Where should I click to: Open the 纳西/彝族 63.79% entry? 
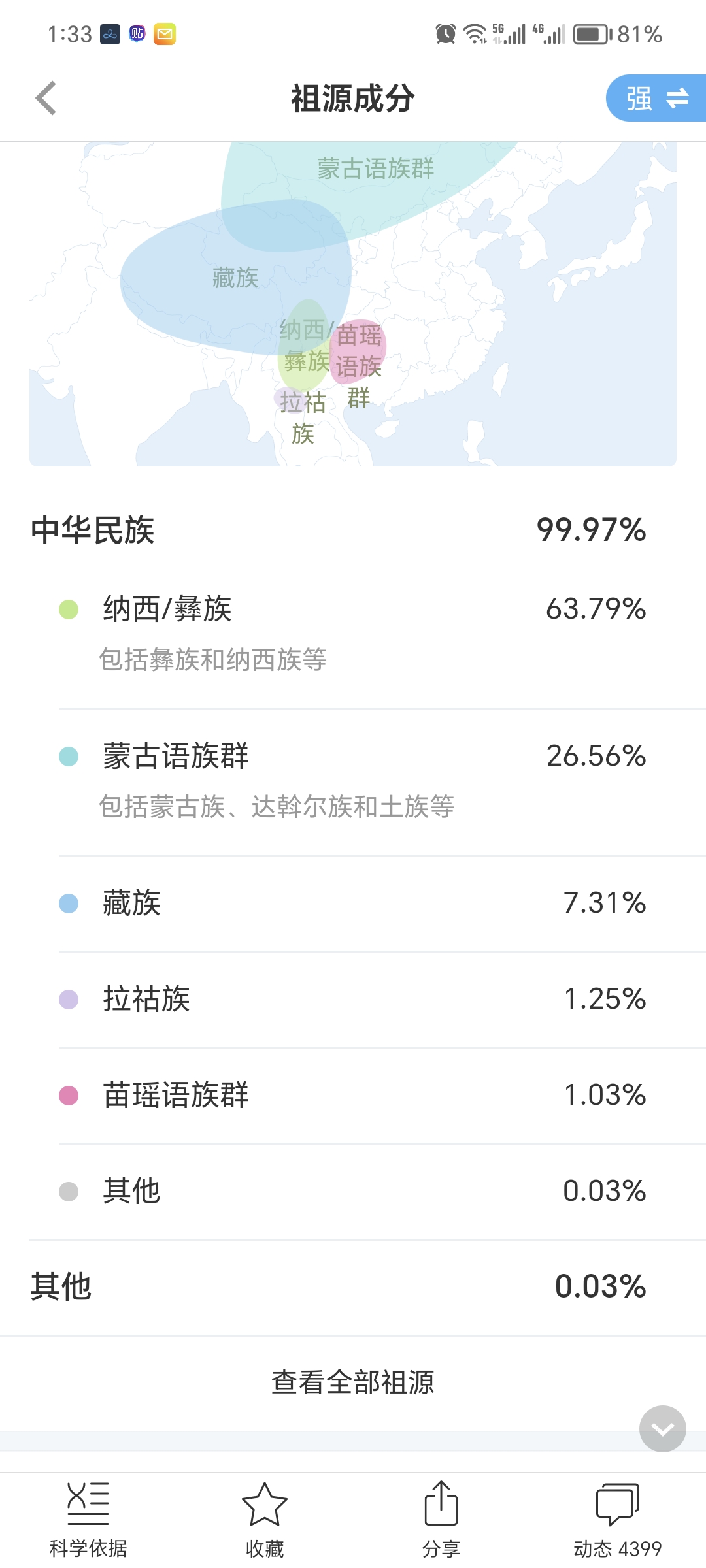pos(353,634)
